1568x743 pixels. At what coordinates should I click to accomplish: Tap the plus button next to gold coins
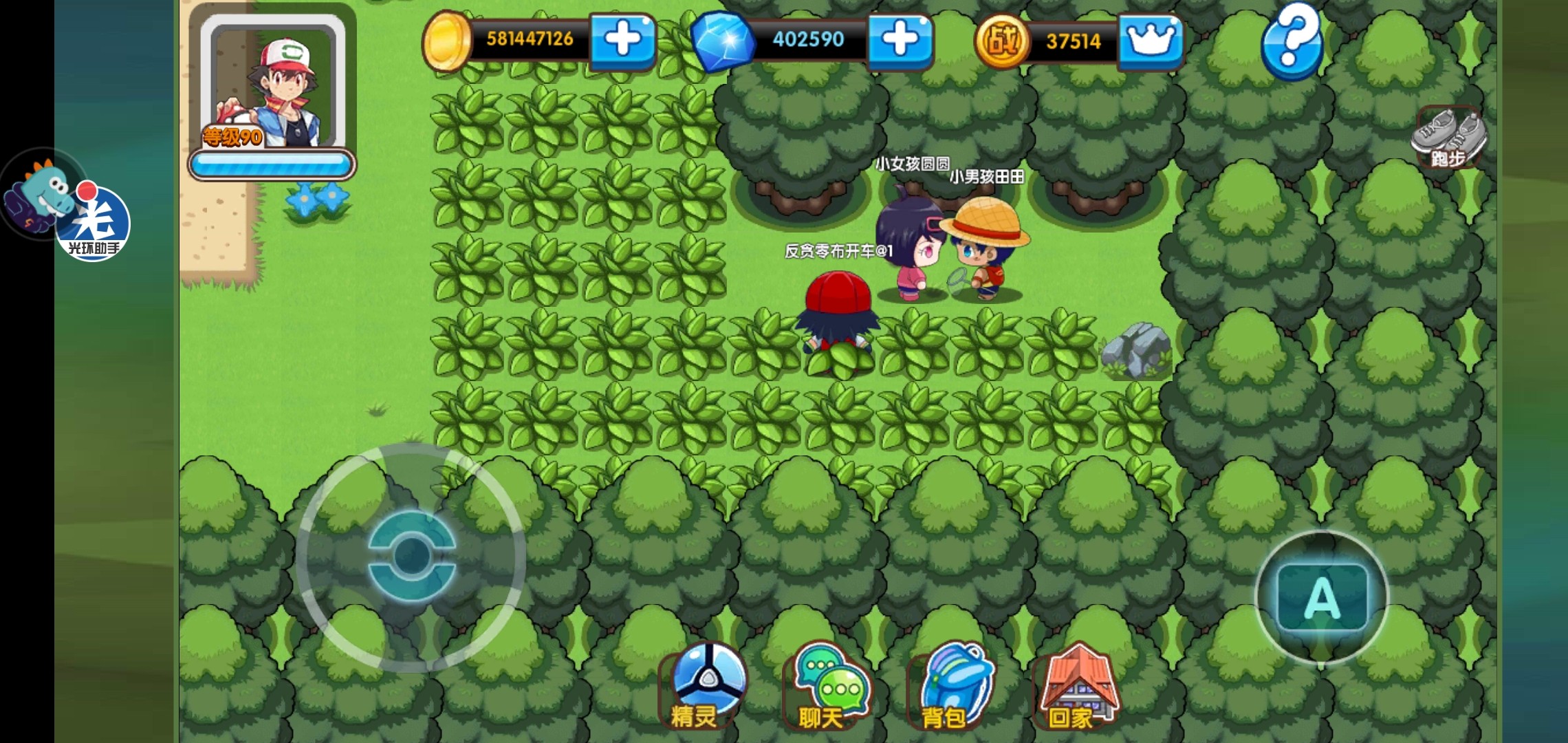point(623,41)
